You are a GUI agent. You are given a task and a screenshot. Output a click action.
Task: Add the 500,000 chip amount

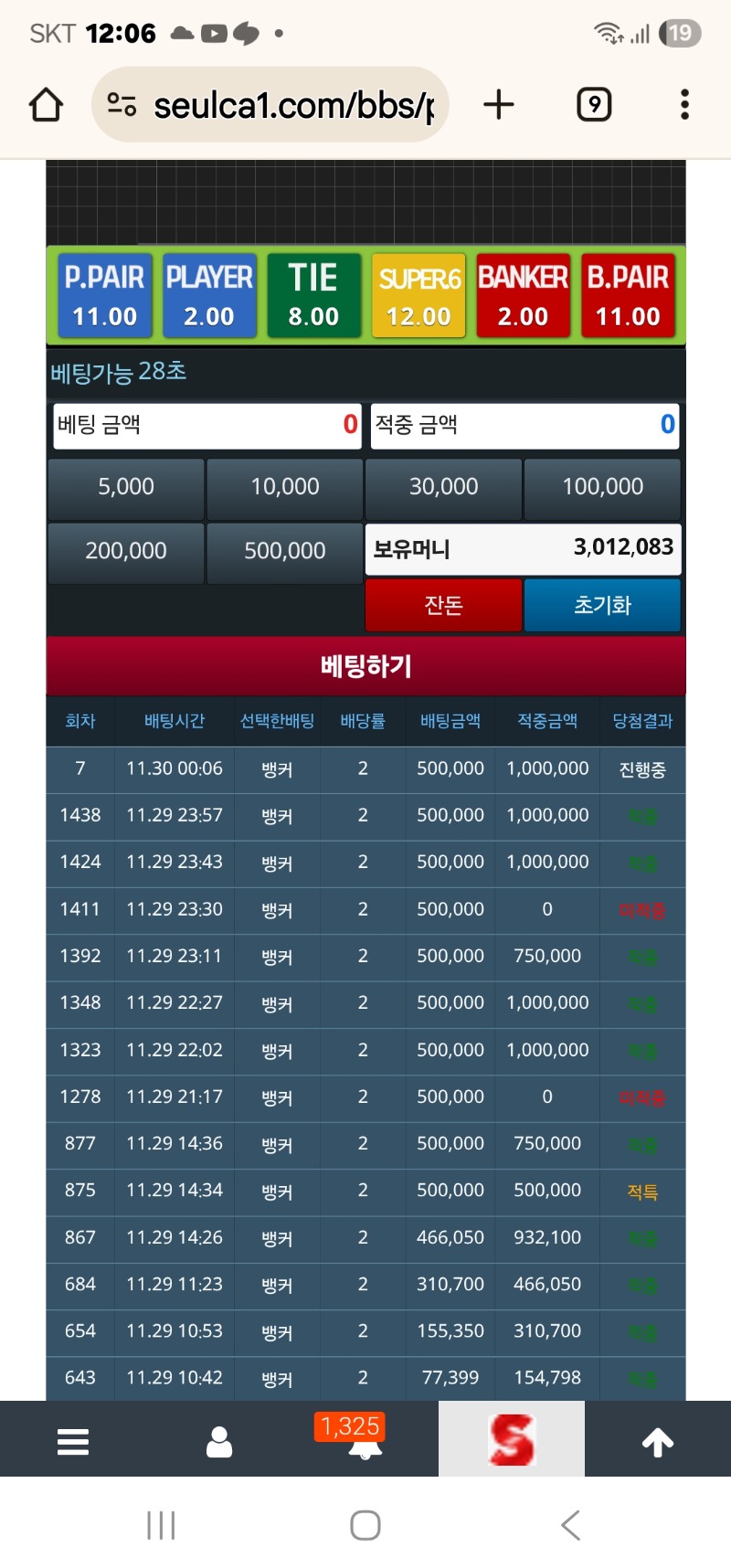coord(284,551)
